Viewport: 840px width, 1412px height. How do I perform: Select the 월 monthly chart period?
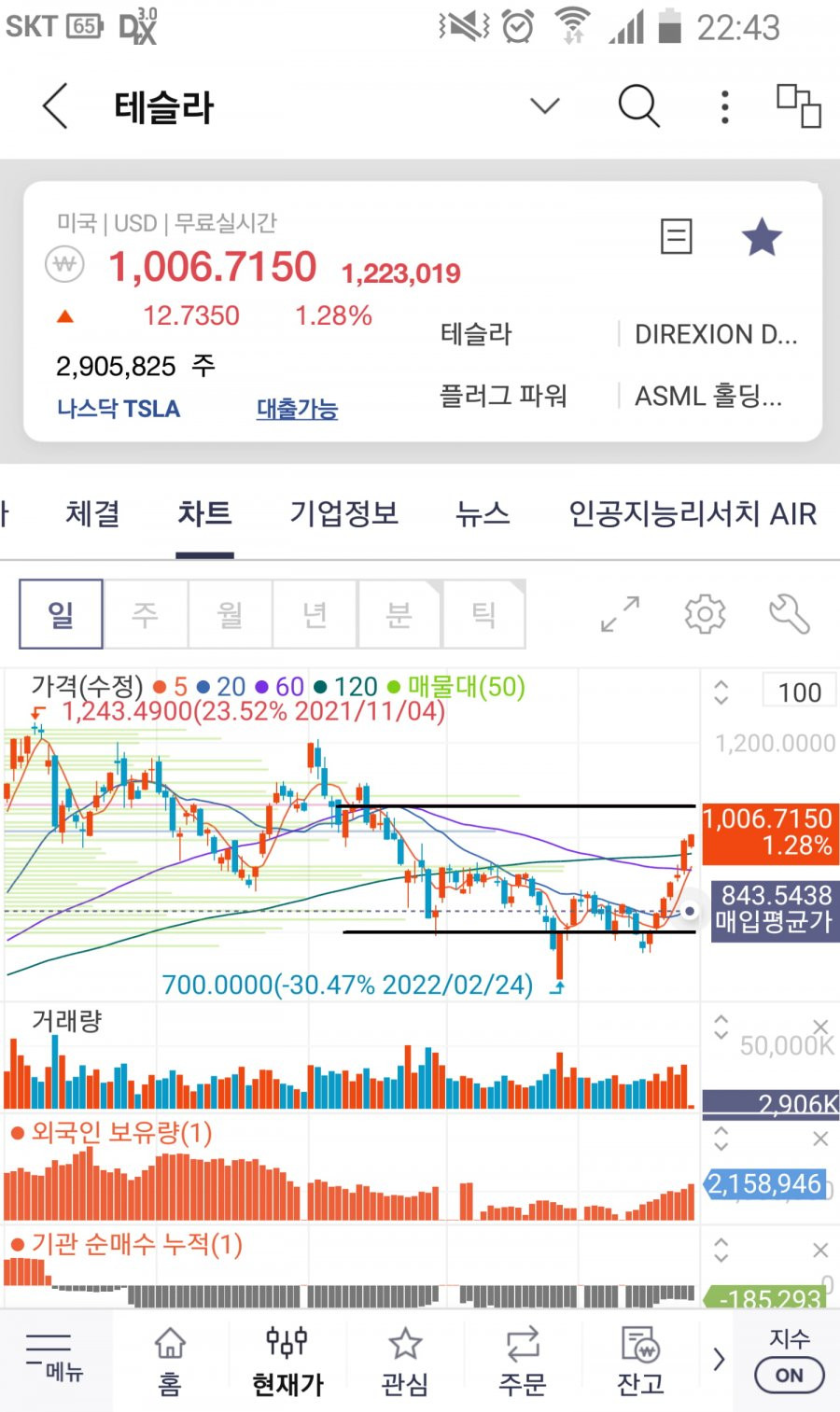click(x=231, y=614)
